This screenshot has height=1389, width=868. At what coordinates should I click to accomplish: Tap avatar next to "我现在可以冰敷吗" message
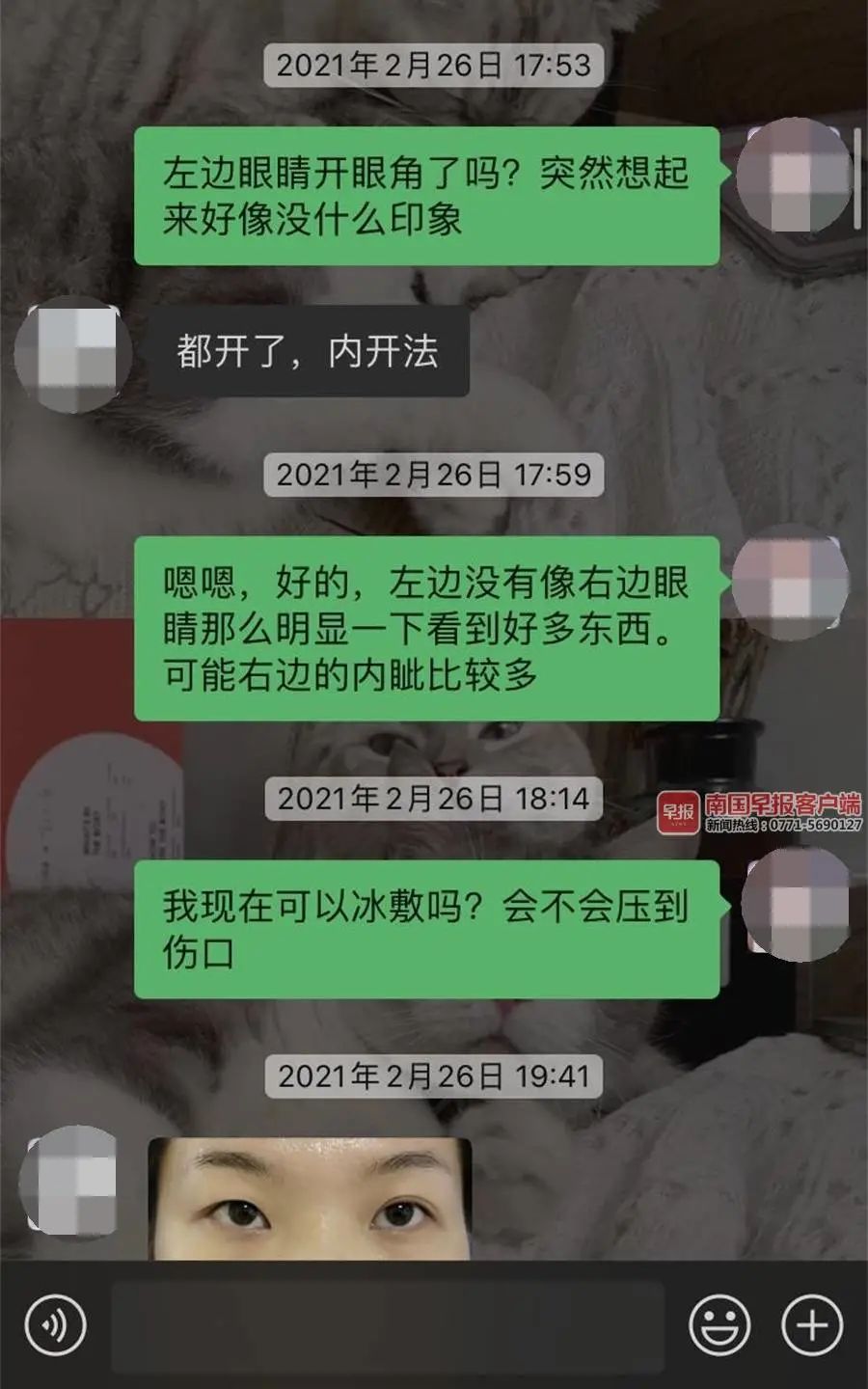coord(796,907)
